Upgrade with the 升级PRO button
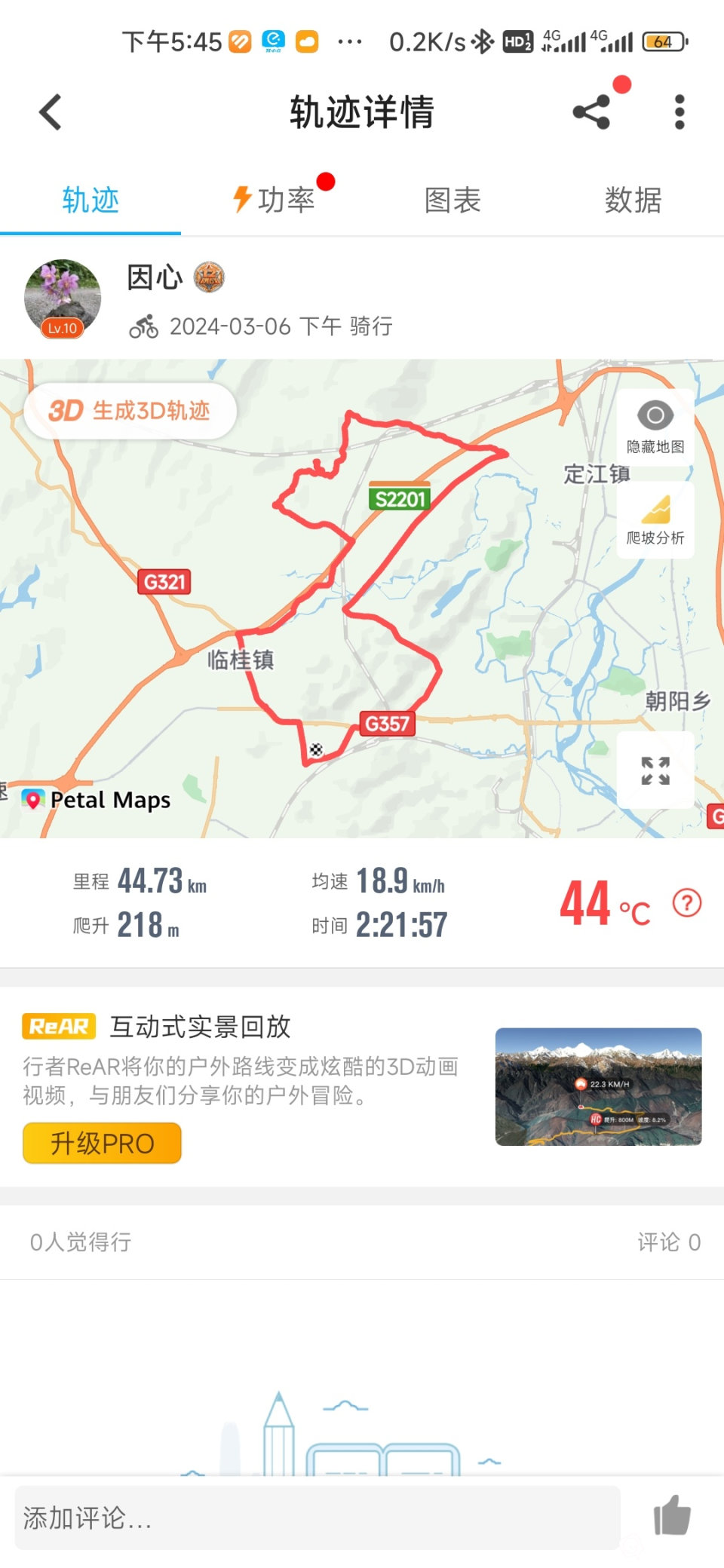Image resolution: width=724 pixels, height=1568 pixels. pyautogui.click(x=102, y=1143)
